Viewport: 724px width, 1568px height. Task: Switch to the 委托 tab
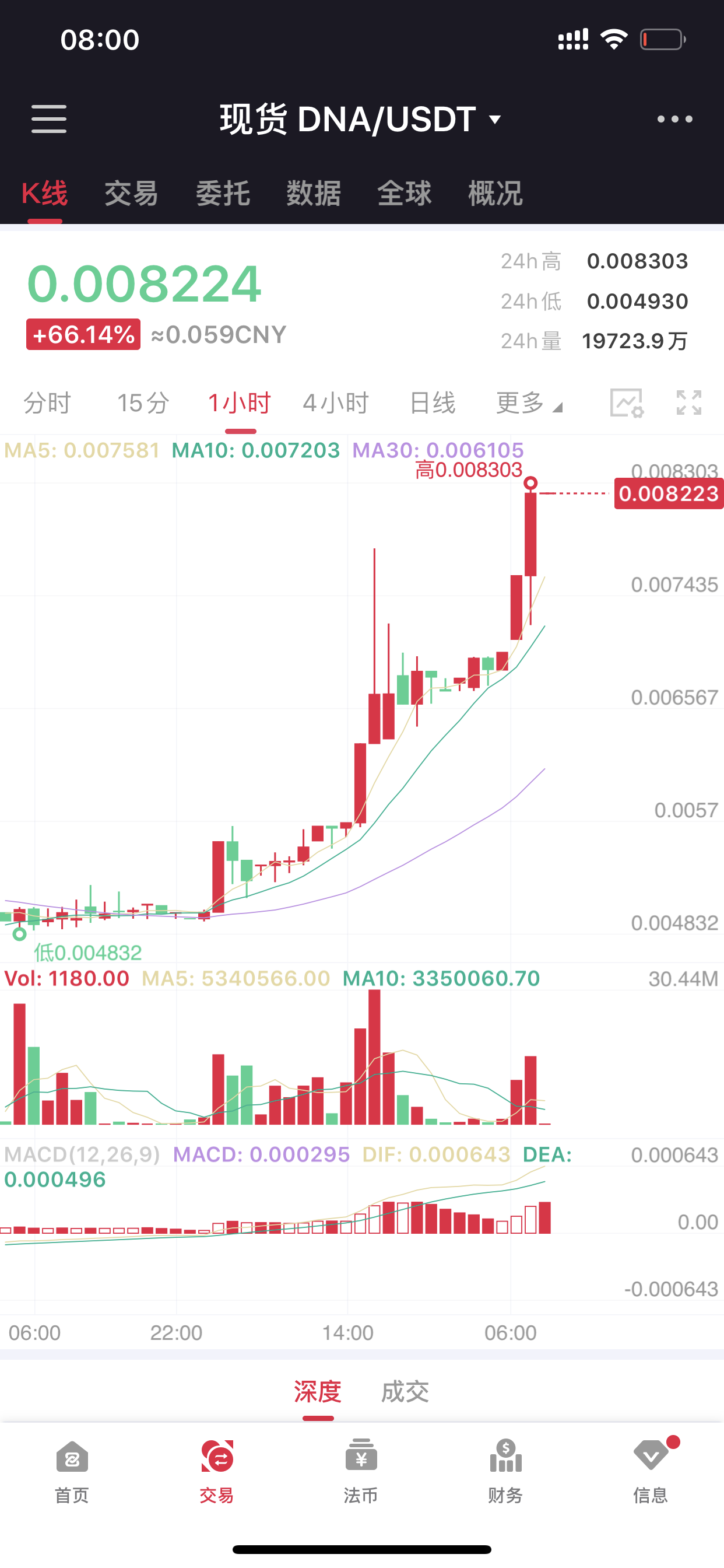pyautogui.click(x=223, y=194)
